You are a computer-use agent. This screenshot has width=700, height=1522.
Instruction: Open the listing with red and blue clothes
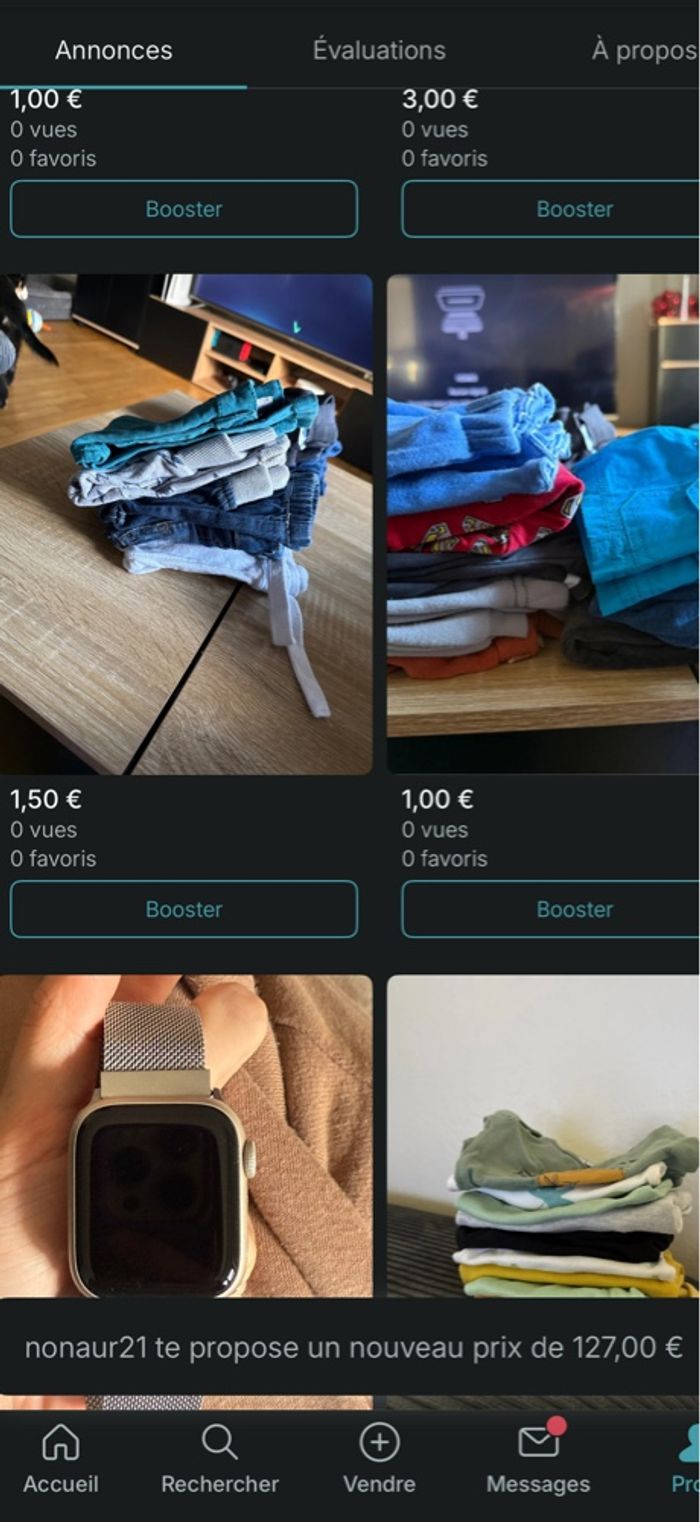(x=543, y=524)
